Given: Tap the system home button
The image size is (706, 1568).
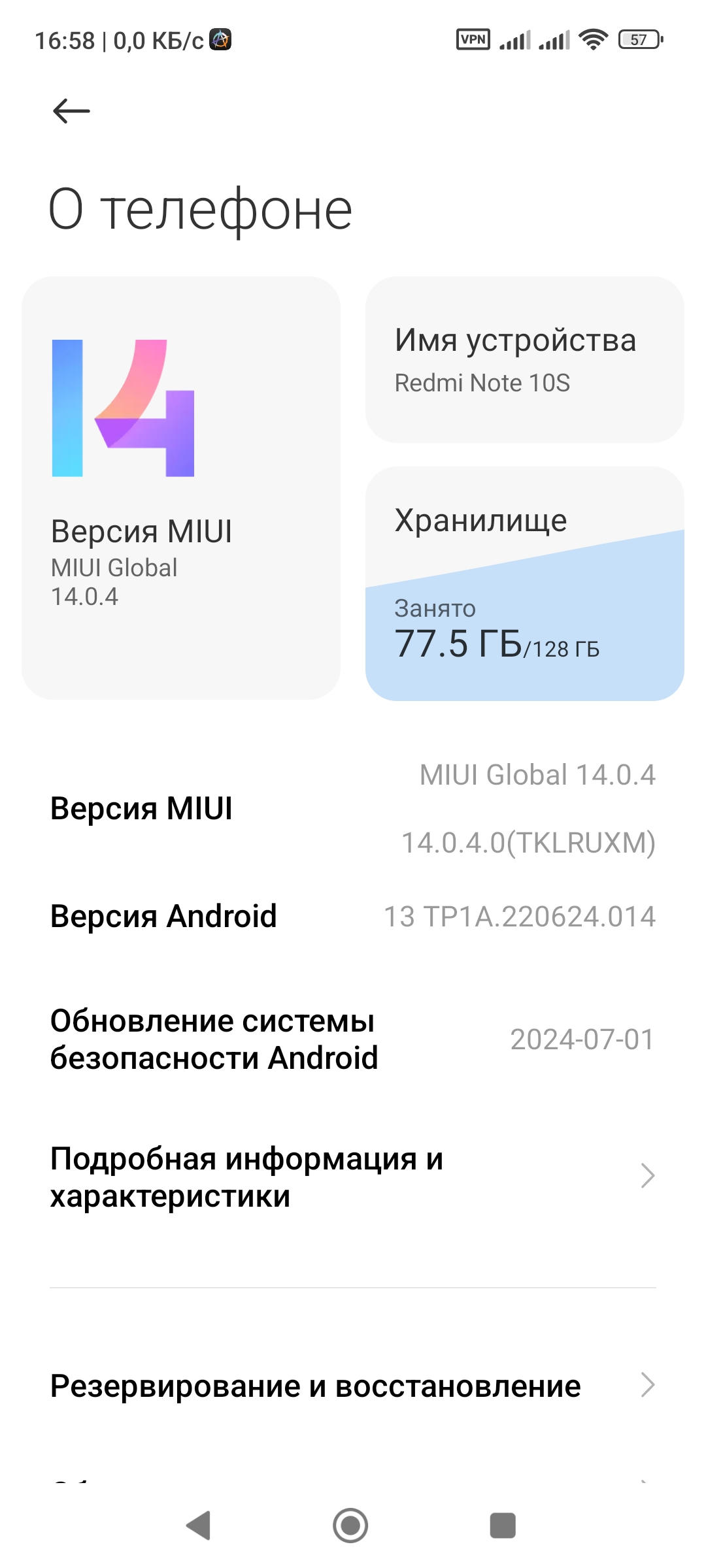Looking at the screenshot, I should coord(350,1526).
